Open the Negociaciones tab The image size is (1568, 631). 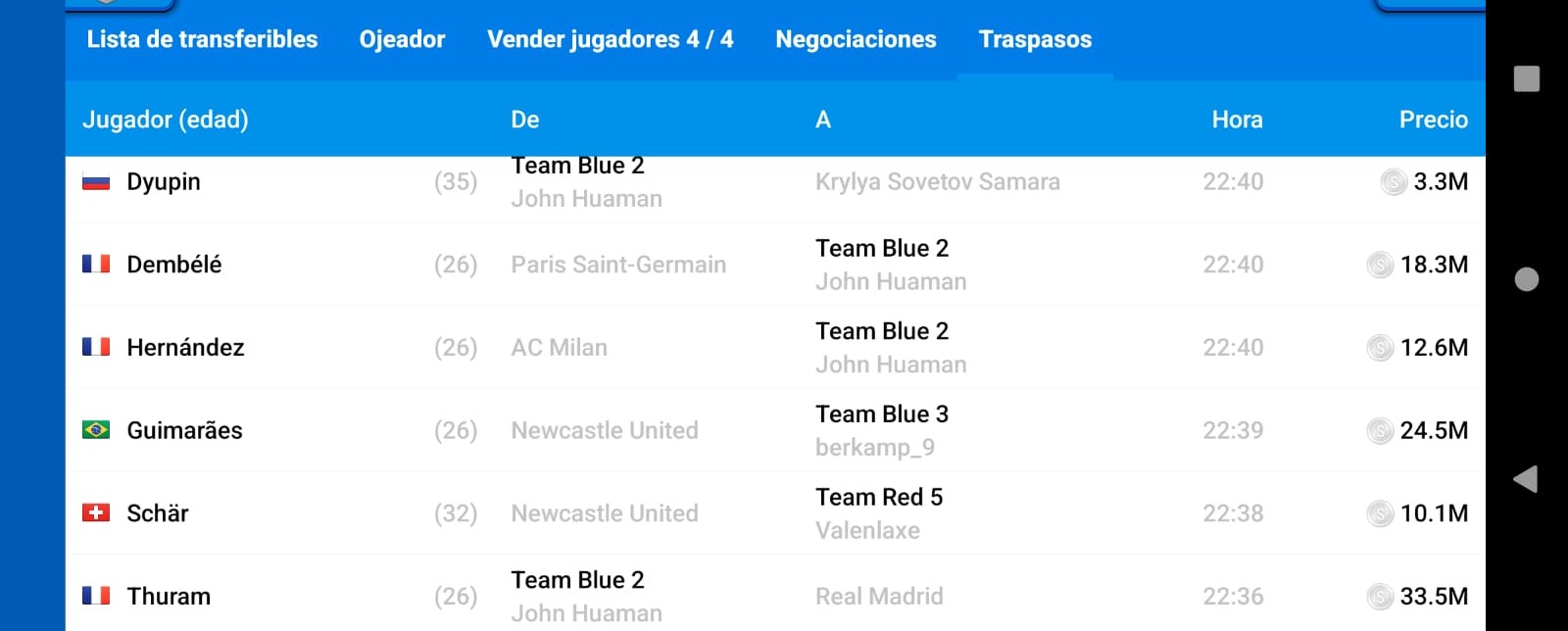(856, 39)
